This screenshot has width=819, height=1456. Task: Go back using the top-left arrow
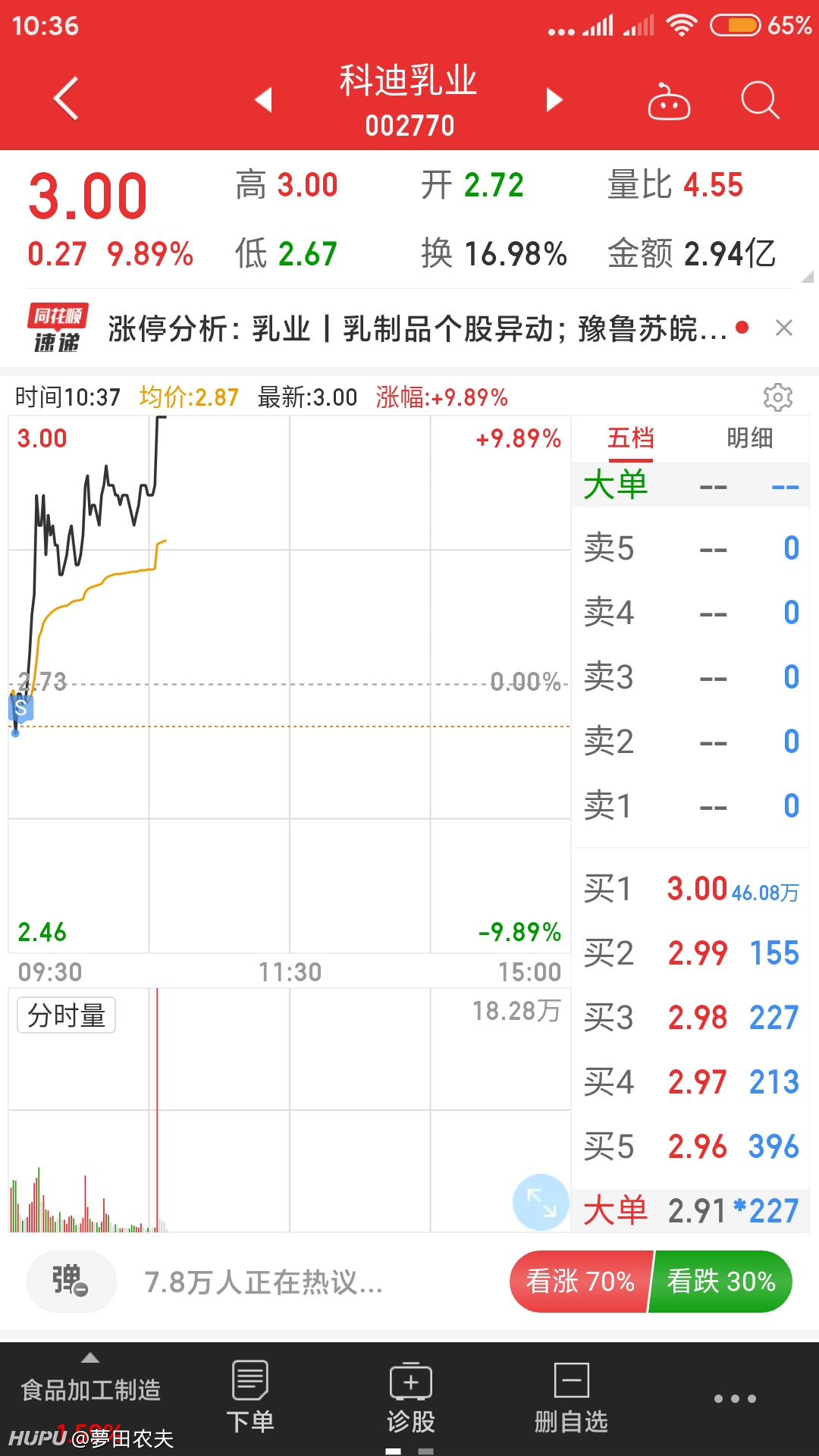click(x=66, y=99)
